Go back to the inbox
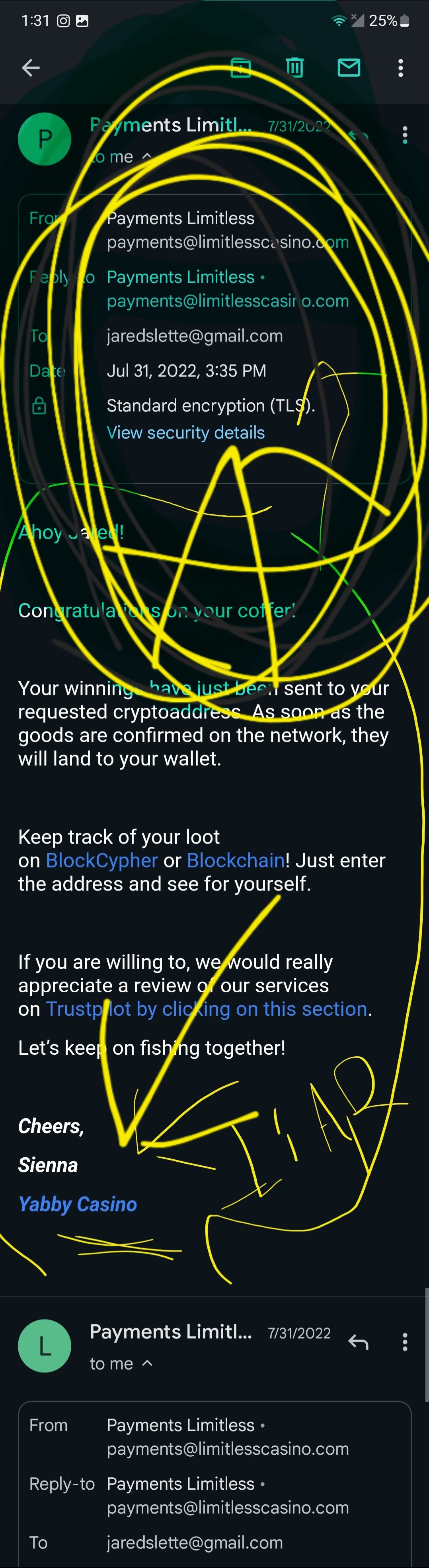This screenshot has height=1568, width=429. pyautogui.click(x=31, y=68)
